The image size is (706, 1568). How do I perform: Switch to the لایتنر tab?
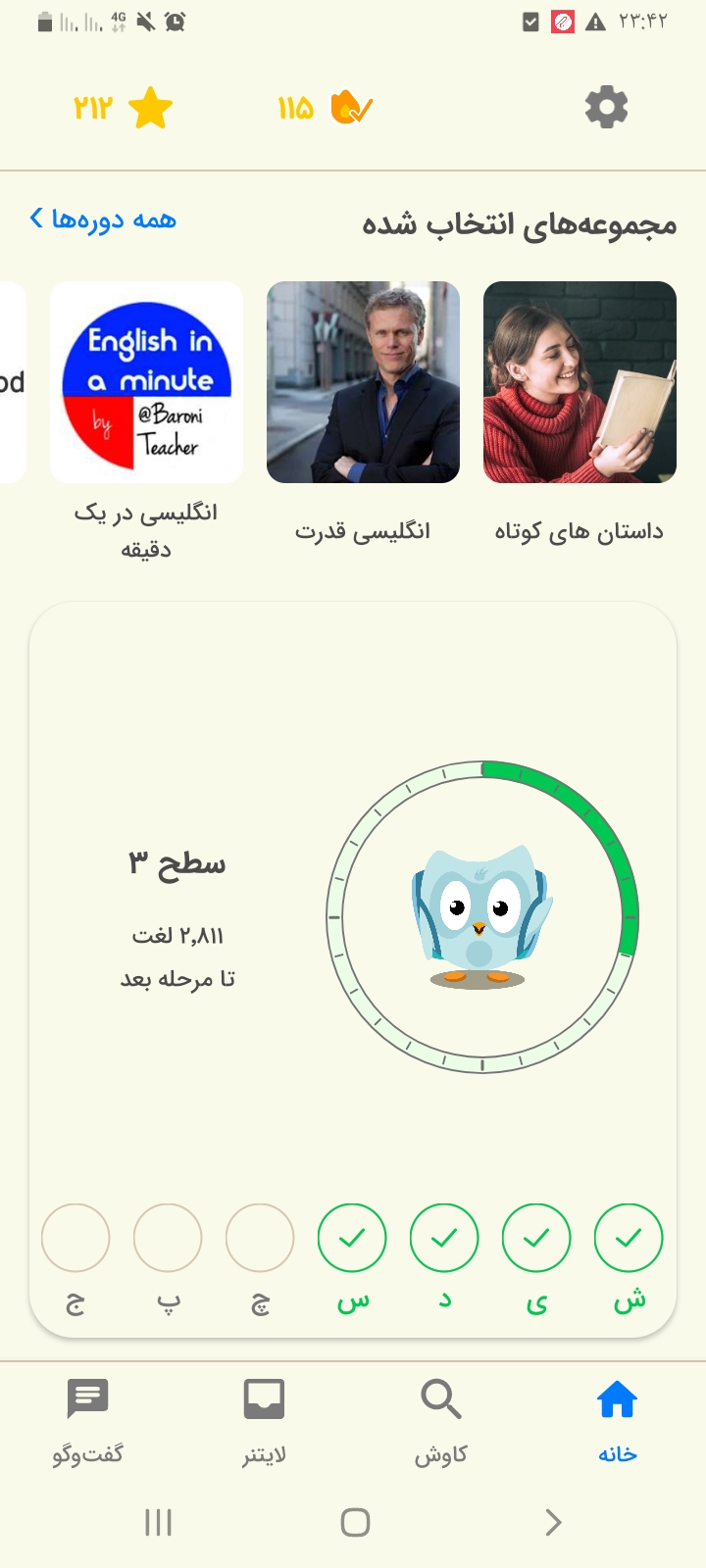(265, 1421)
